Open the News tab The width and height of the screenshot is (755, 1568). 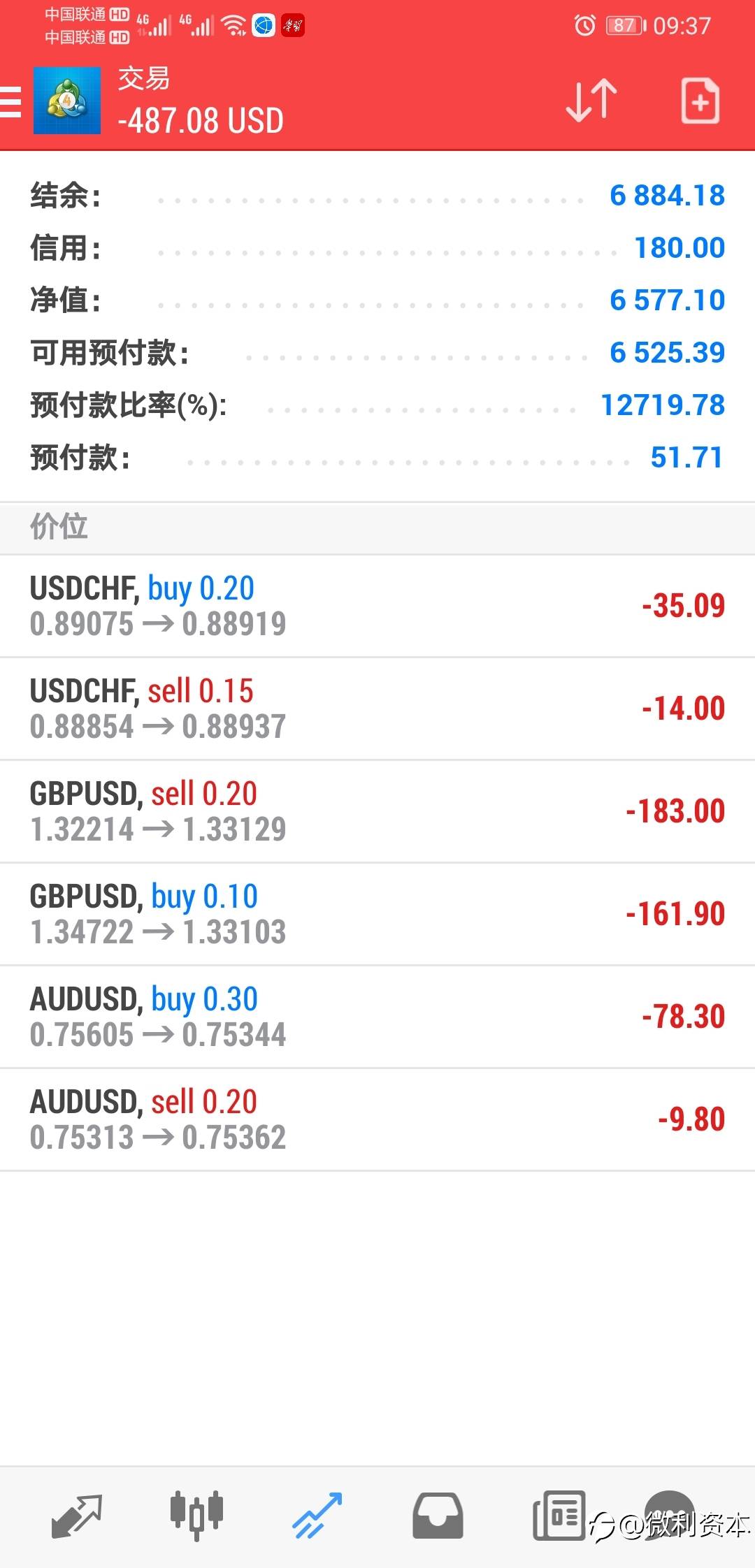[559, 1516]
